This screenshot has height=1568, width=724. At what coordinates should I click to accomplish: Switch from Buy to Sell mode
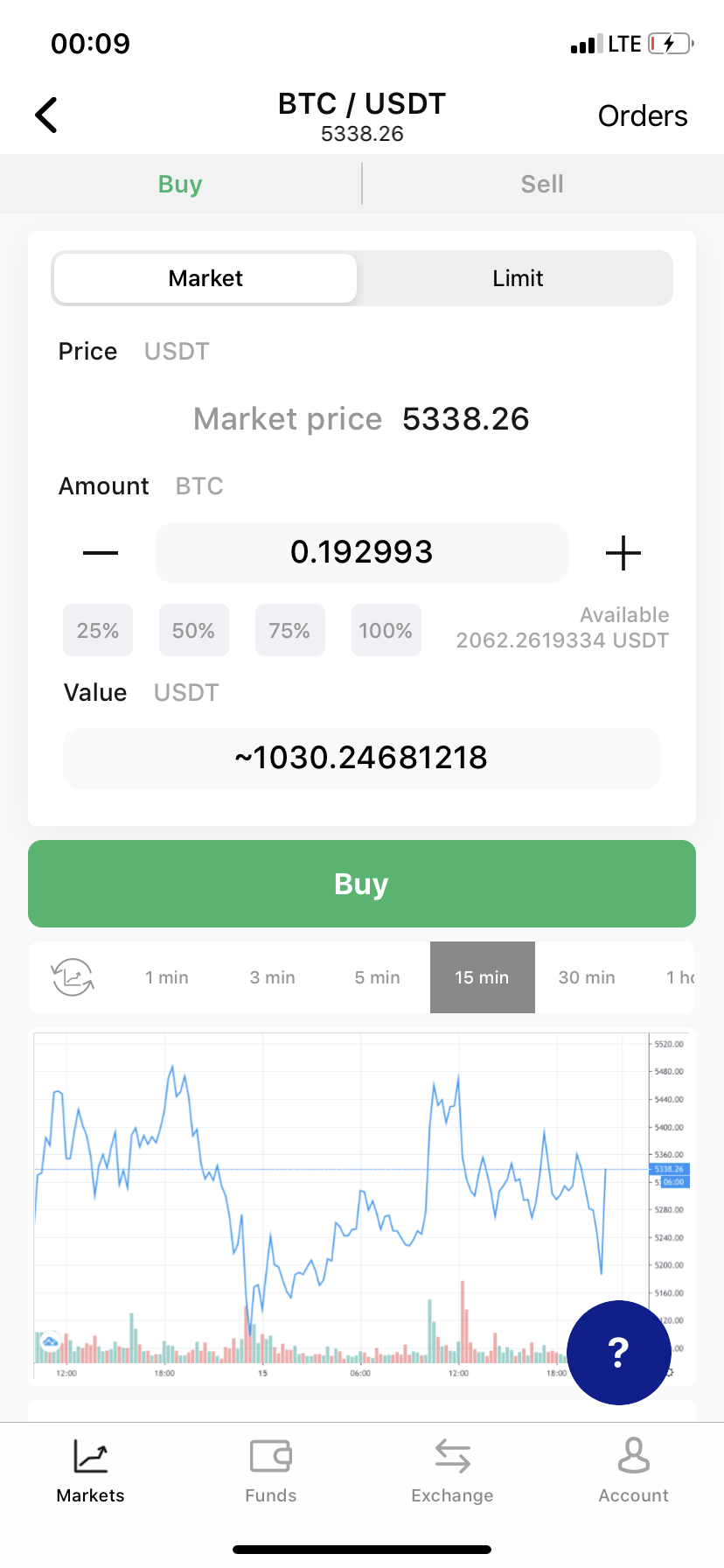pyautogui.click(x=542, y=184)
